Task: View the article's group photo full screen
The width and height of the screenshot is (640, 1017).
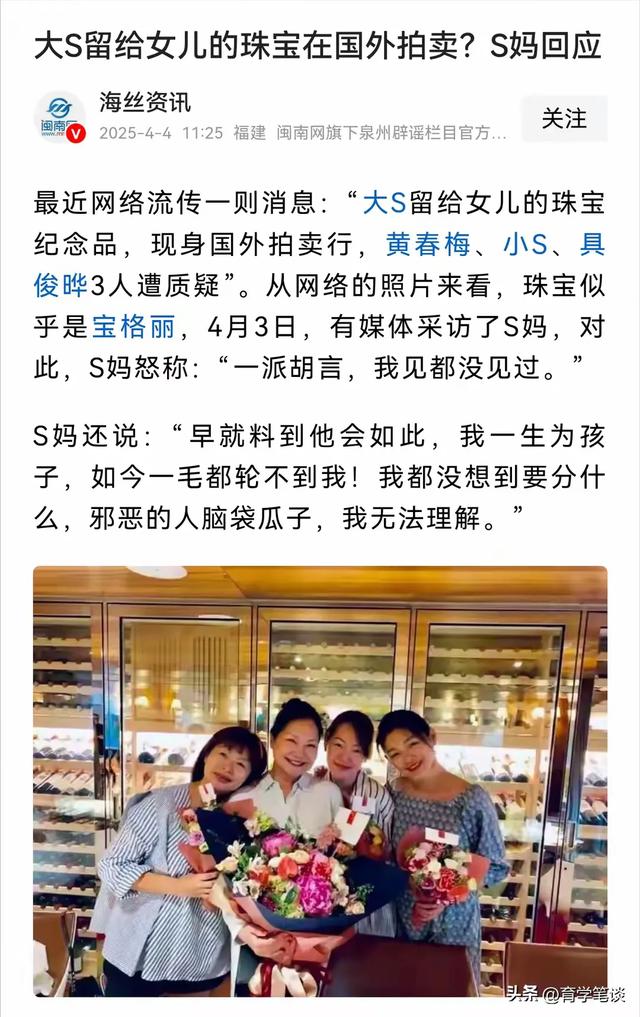Action: point(320,781)
